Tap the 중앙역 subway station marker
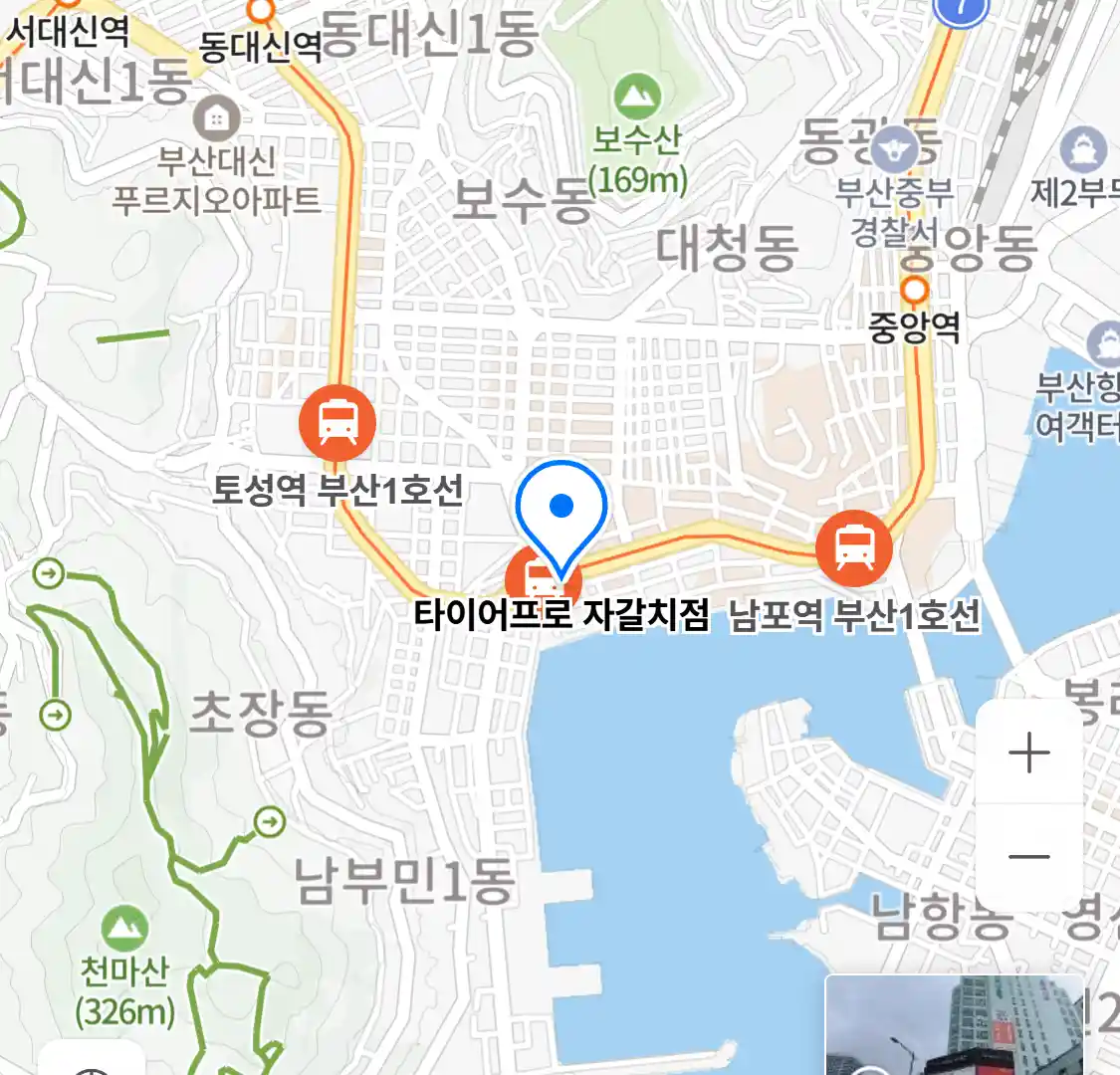The height and width of the screenshot is (1075, 1120). click(x=914, y=291)
